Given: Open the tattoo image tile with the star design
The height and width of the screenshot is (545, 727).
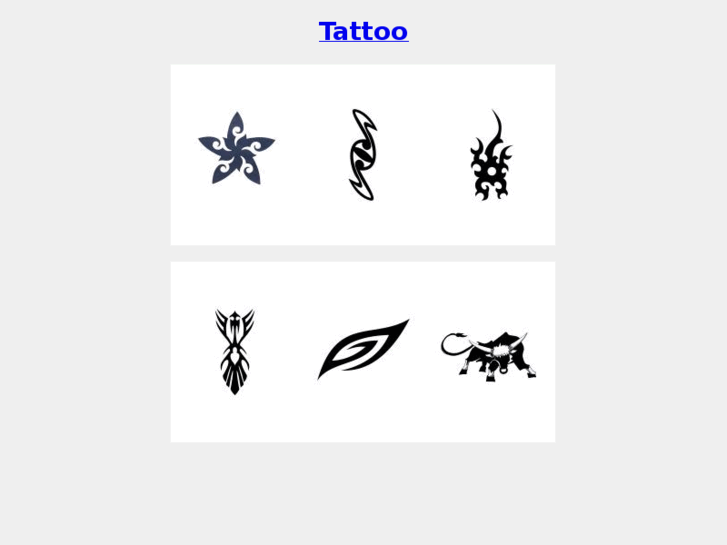Looking at the screenshot, I should [x=236, y=150].
